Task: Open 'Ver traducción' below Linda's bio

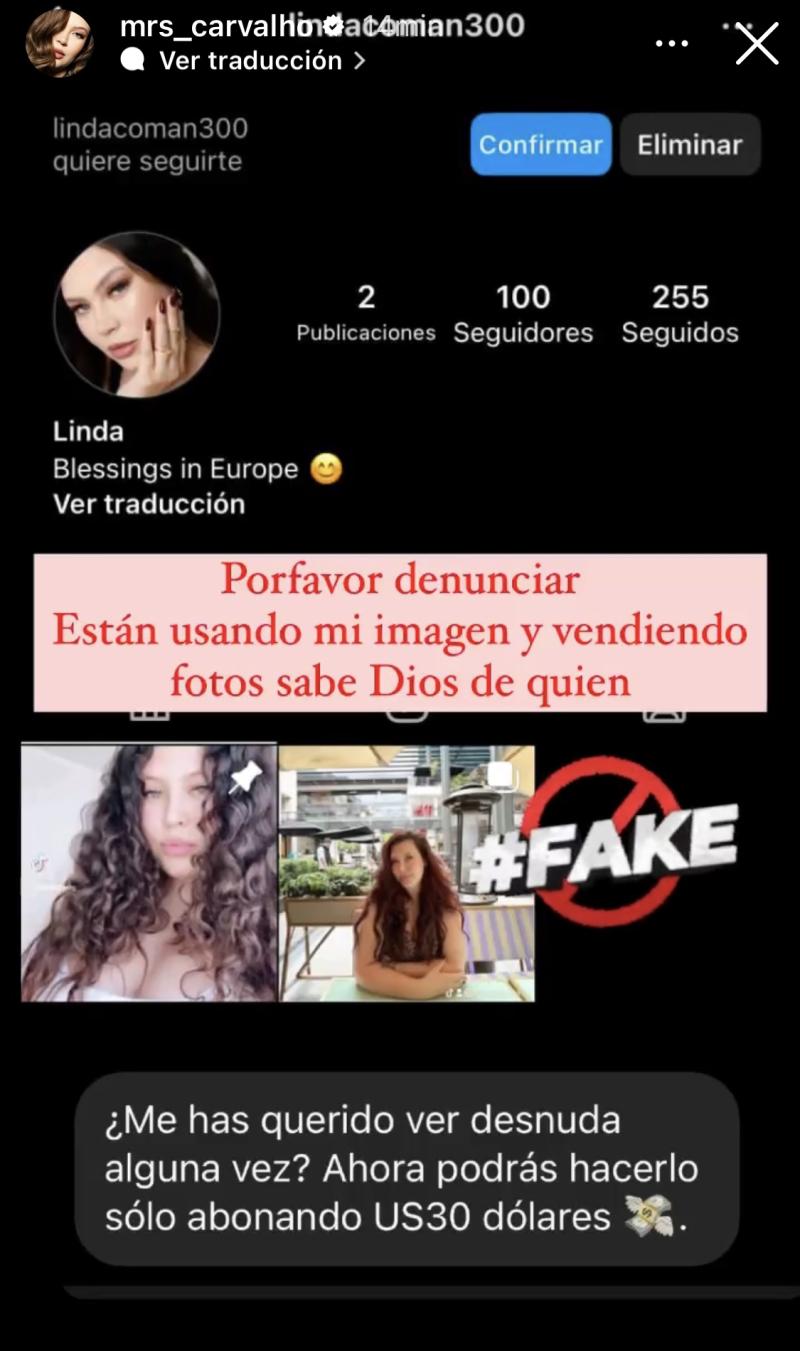Action: point(148,503)
